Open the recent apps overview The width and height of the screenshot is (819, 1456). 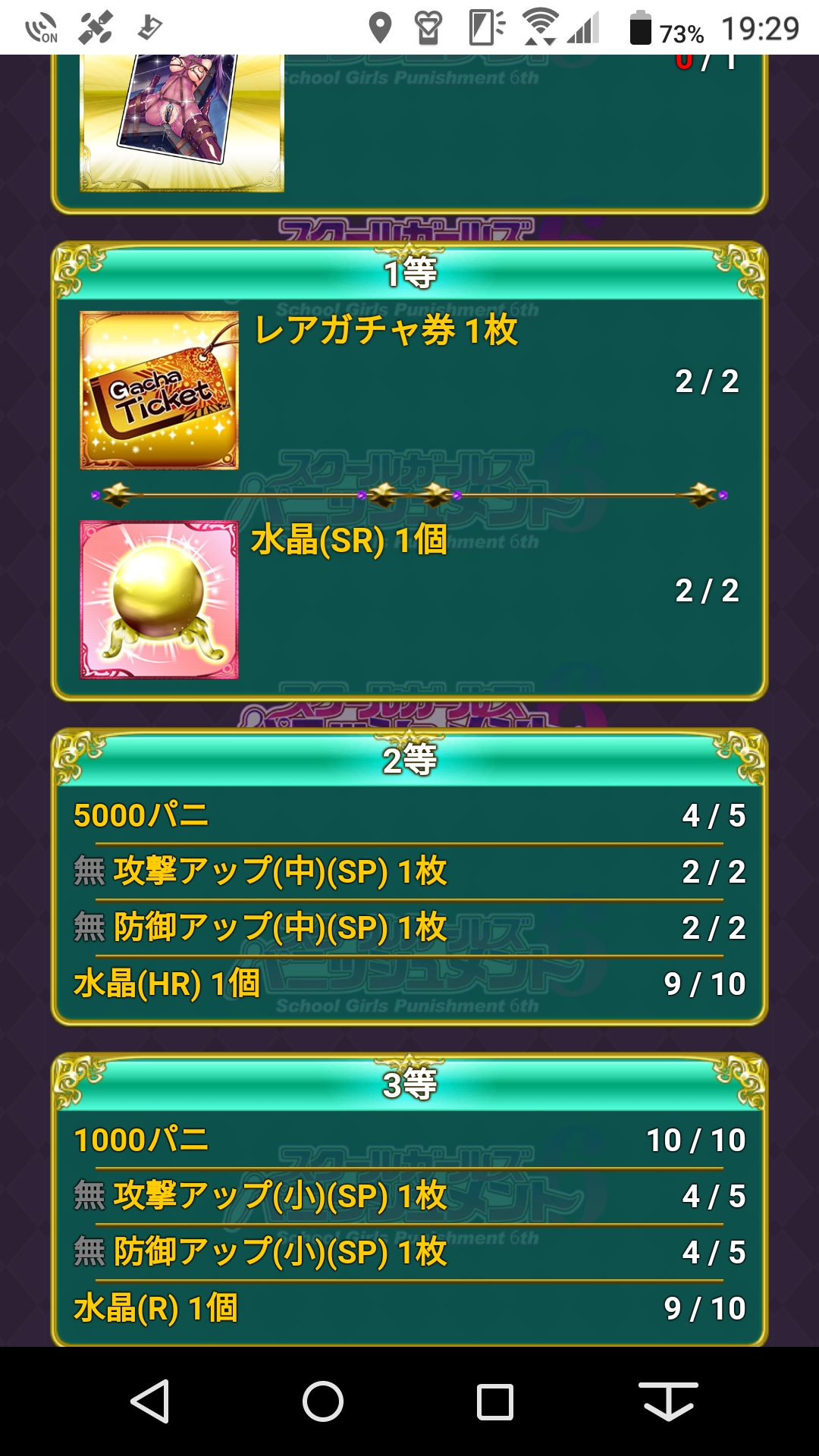pyautogui.click(x=495, y=1401)
